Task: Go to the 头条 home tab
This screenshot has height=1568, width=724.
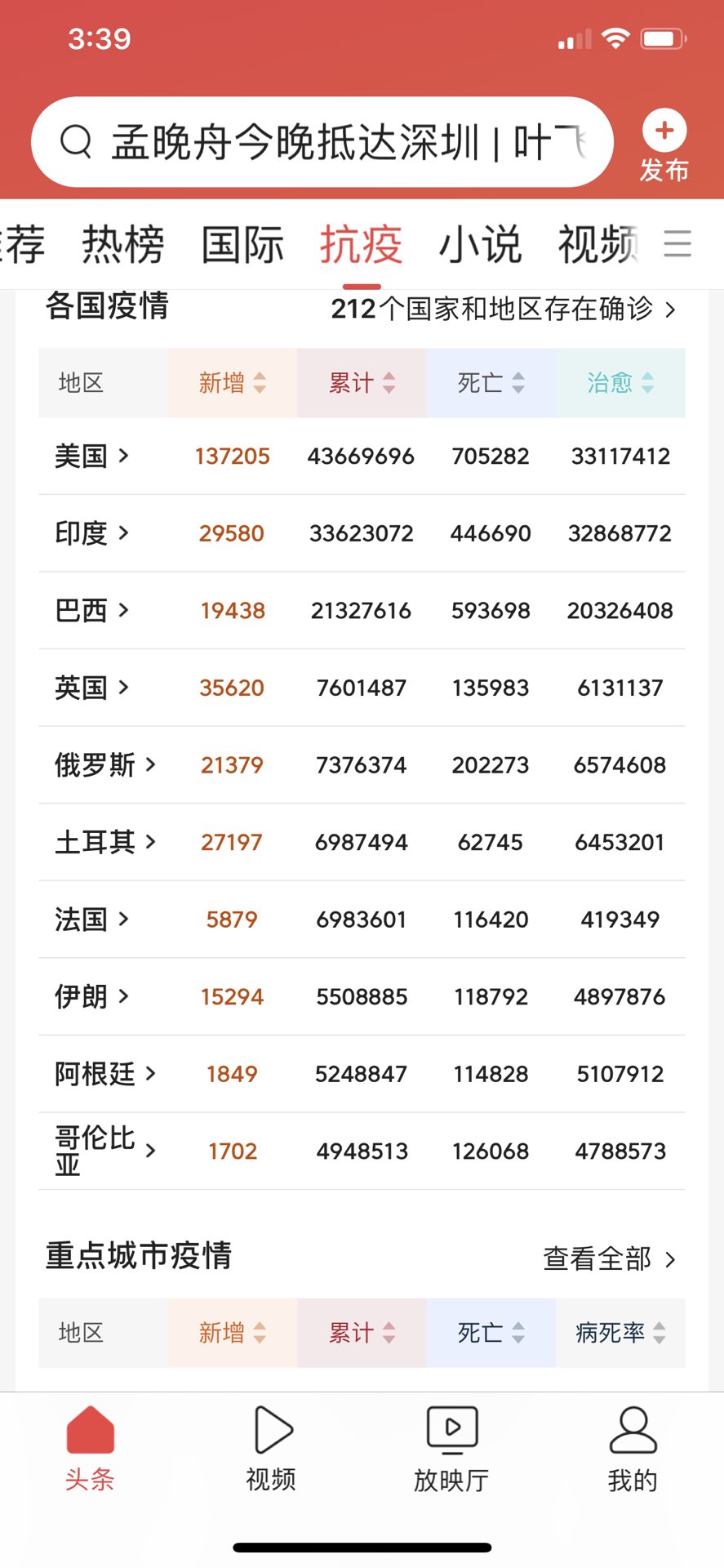Action: [90, 1449]
